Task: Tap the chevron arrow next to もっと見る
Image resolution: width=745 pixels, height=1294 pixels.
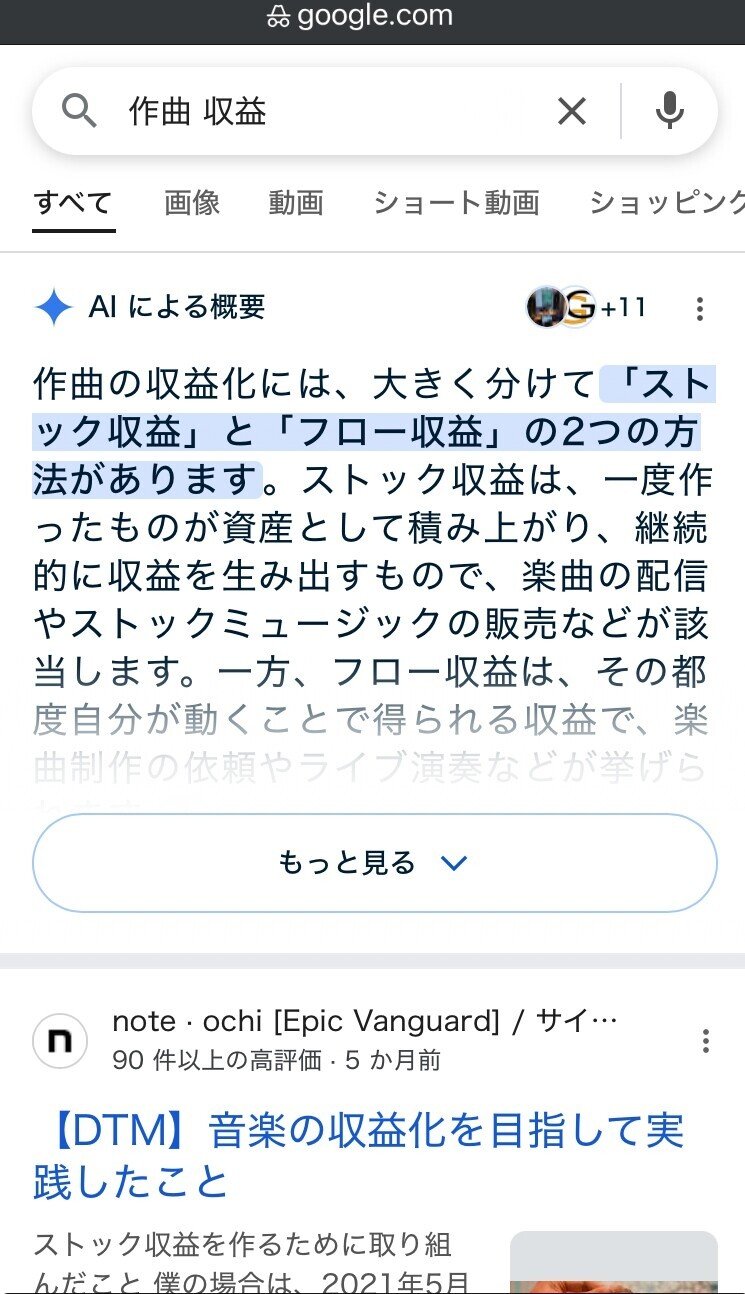Action: click(x=456, y=863)
